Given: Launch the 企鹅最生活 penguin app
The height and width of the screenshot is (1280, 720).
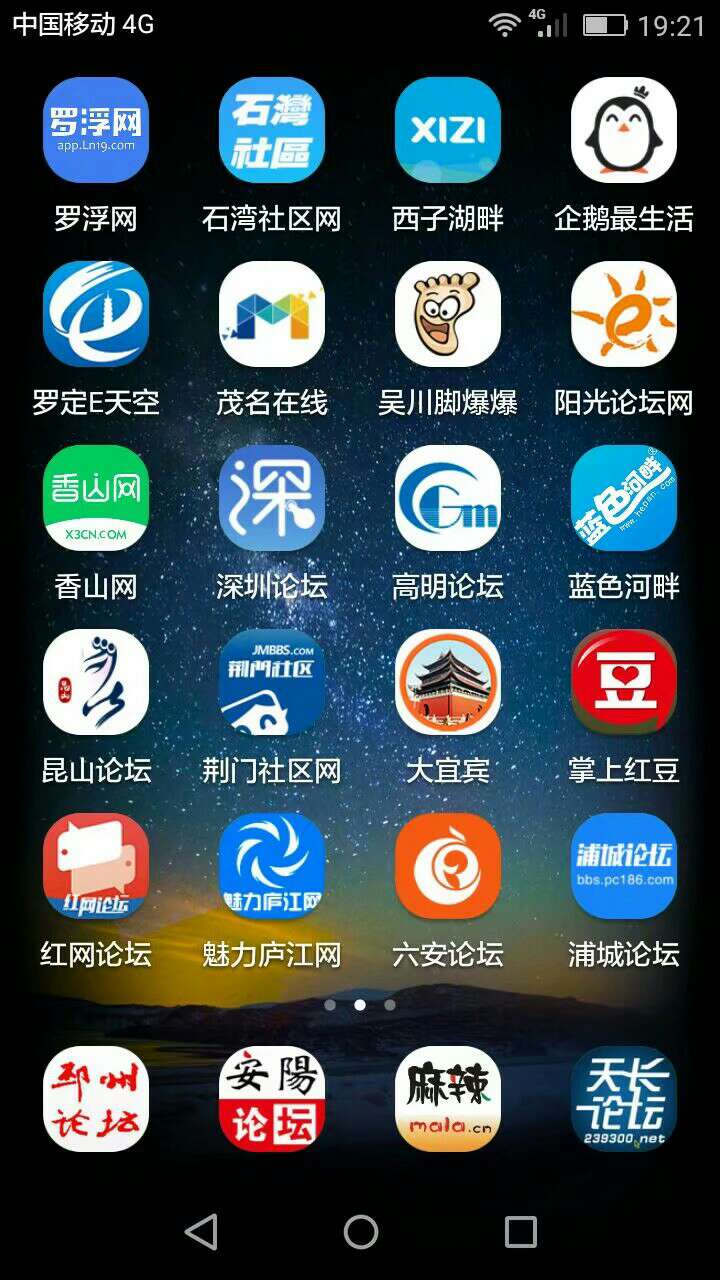Looking at the screenshot, I should (x=624, y=130).
